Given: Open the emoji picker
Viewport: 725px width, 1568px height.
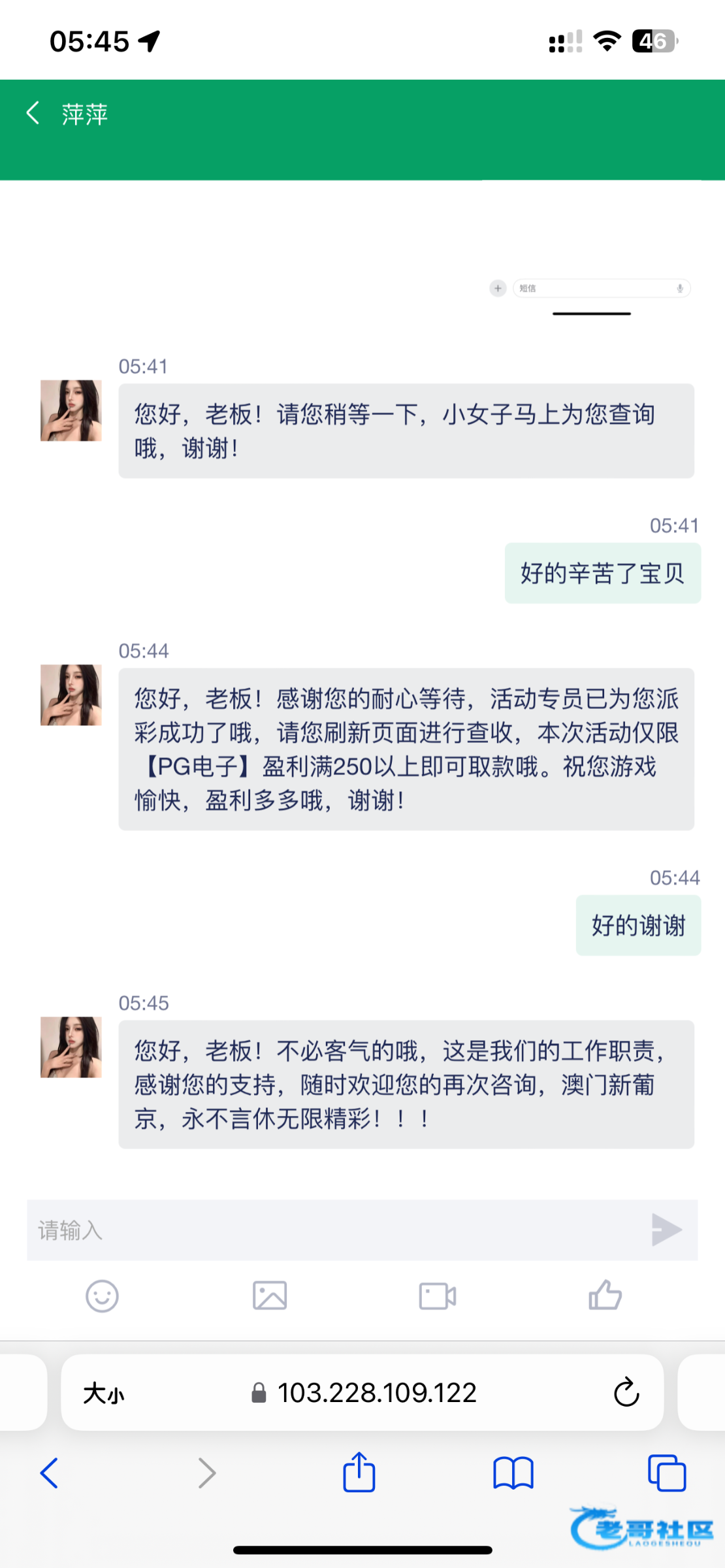Looking at the screenshot, I should tap(102, 1296).
